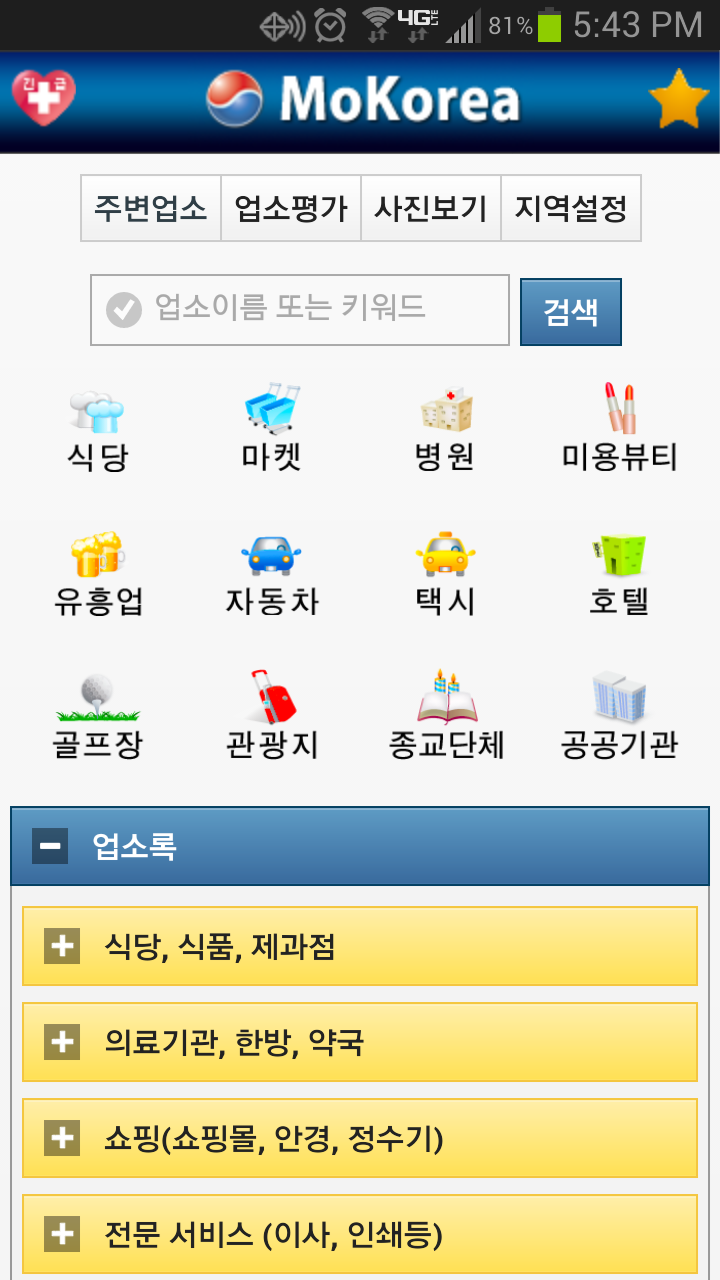Open favorites with the star icon
Screen dimensions: 720x1280
tap(678, 99)
